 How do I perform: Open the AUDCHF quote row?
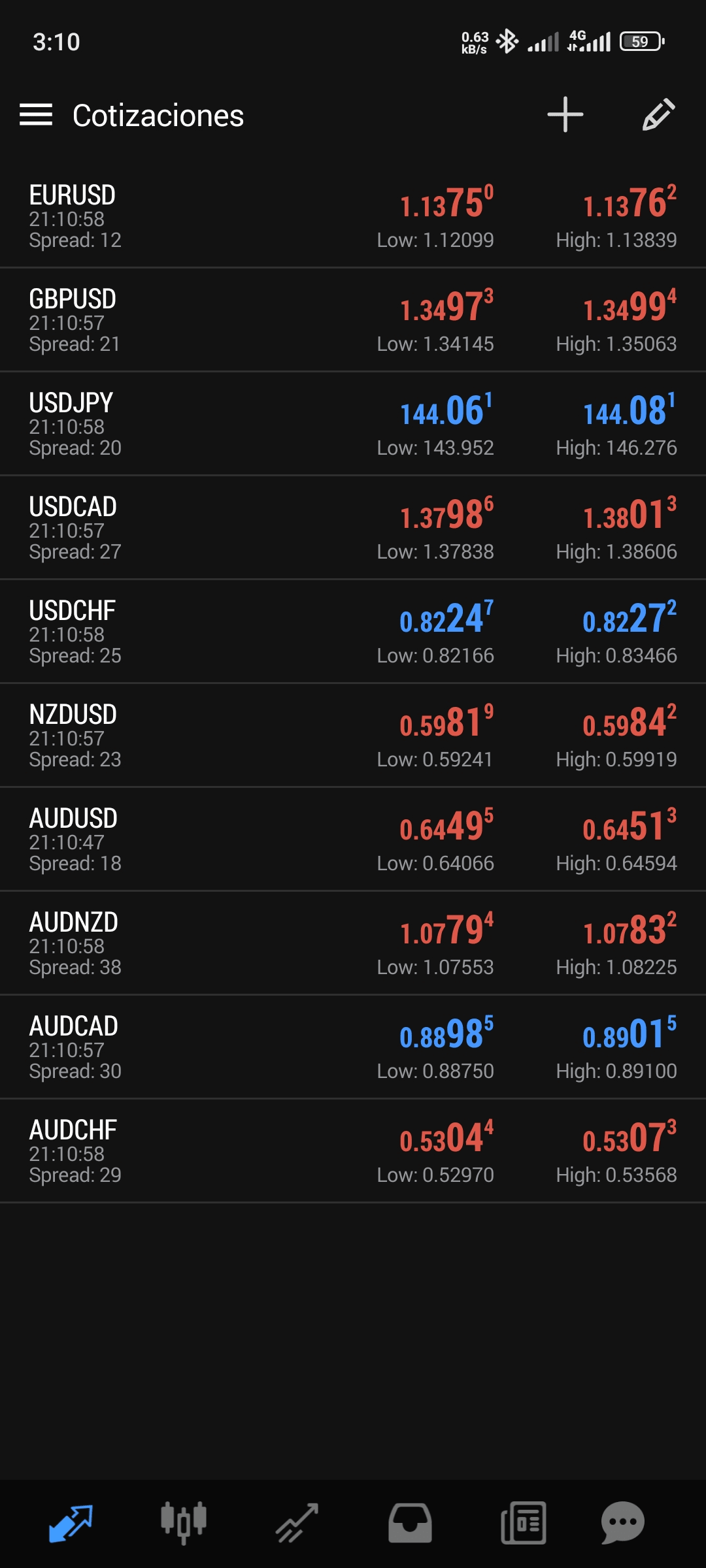coord(353,1151)
